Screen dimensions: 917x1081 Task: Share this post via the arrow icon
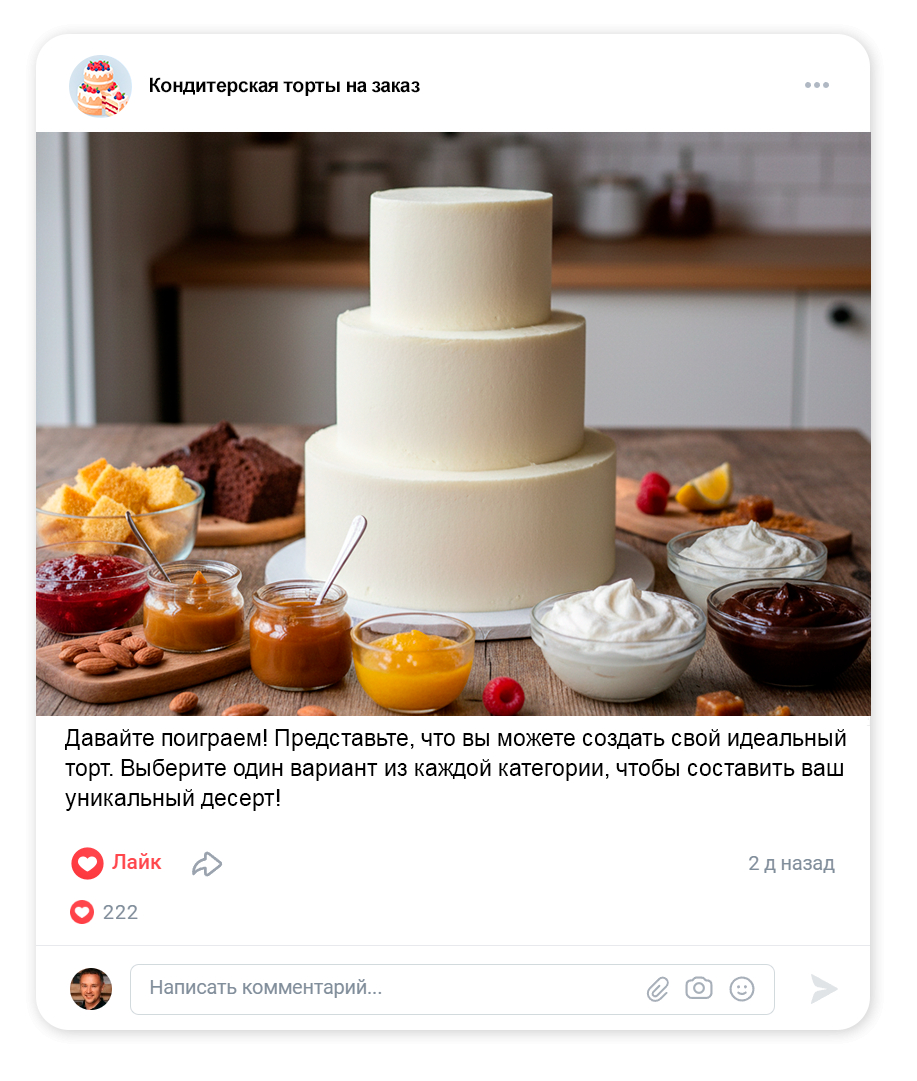click(207, 864)
